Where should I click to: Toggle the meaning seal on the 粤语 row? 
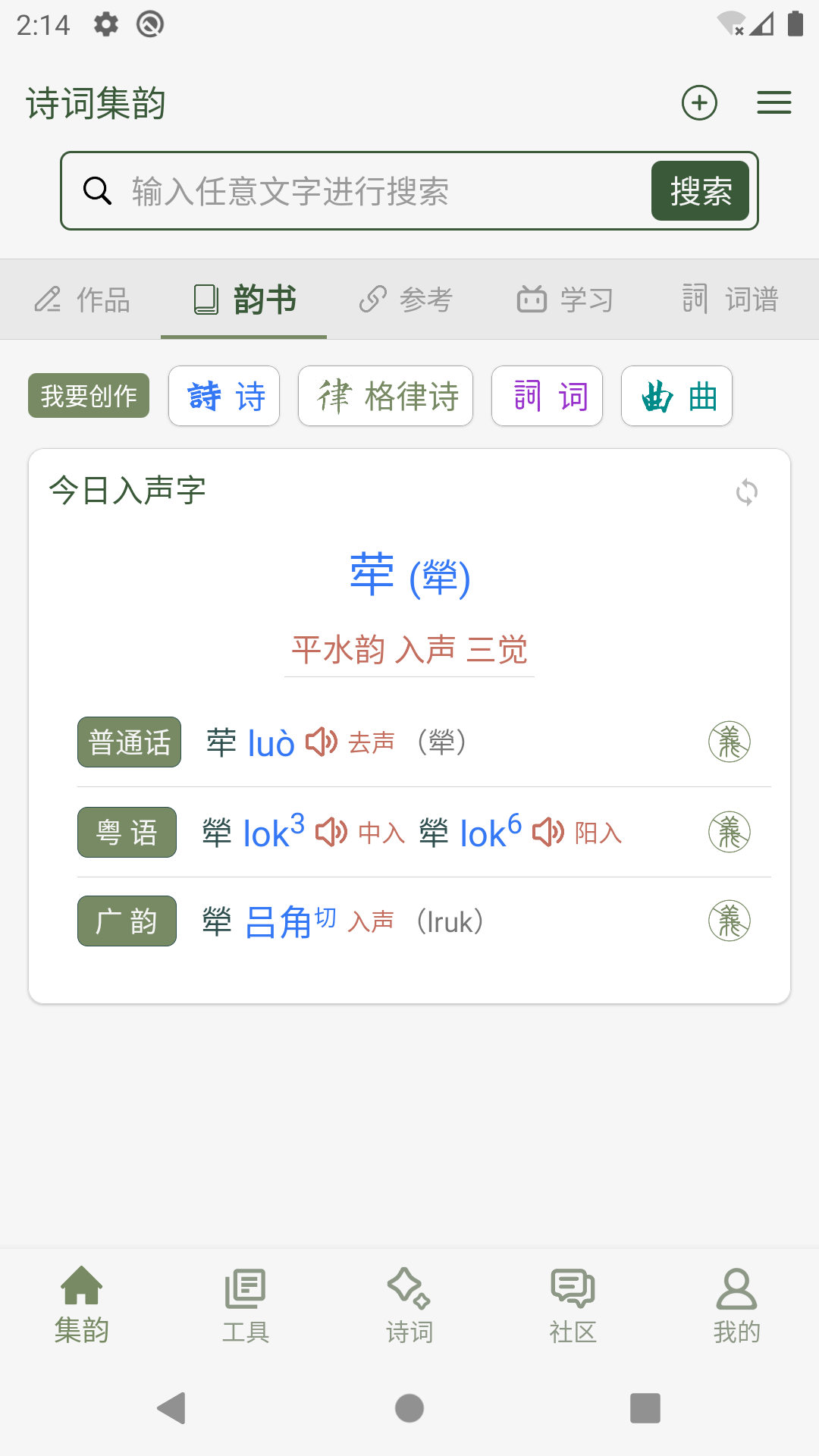[x=730, y=832]
